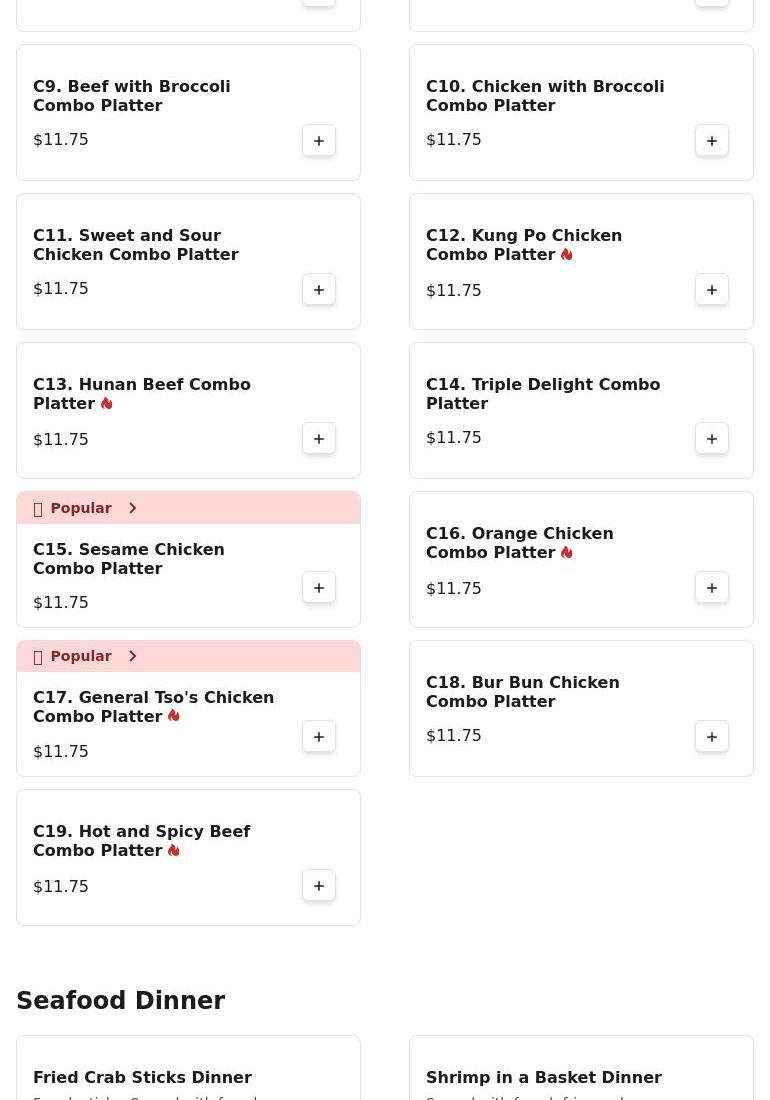Viewport: 770px width, 1100px height.
Task: Add C19. Hot and Spicy Beef Combo Platter
Action: (x=319, y=885)
